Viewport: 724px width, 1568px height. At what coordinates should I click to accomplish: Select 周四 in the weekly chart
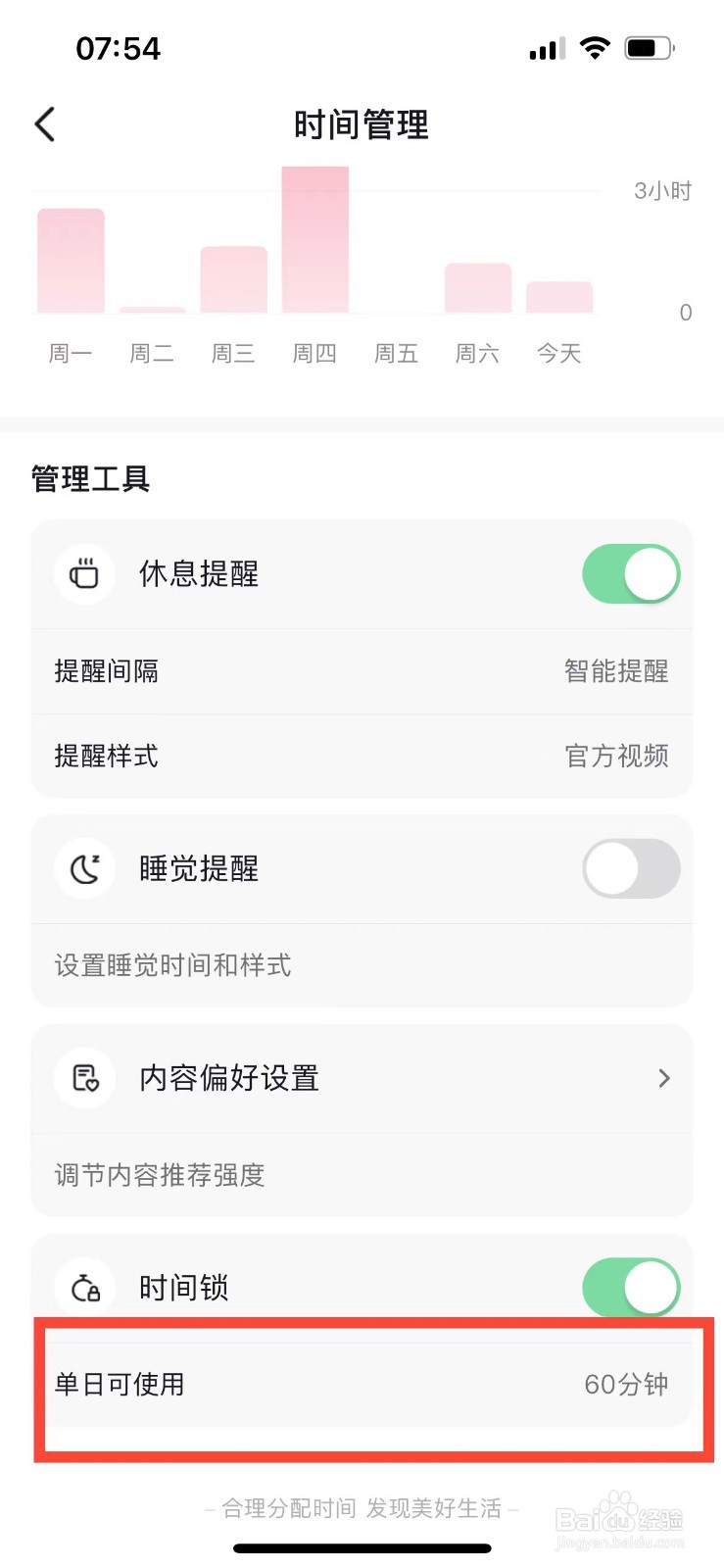click(x=314, y=353)
